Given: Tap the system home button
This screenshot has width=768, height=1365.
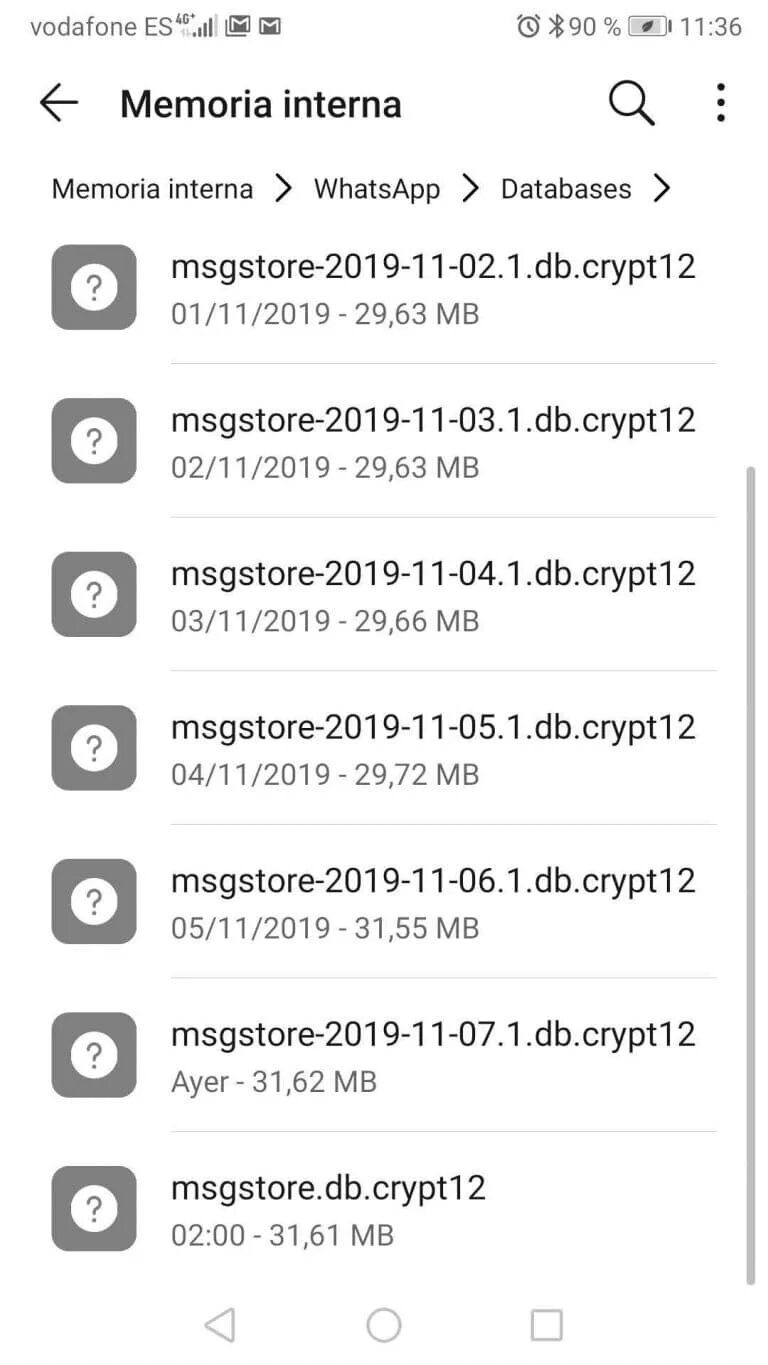Looking at the screenshot, I should pos(384,1325).
